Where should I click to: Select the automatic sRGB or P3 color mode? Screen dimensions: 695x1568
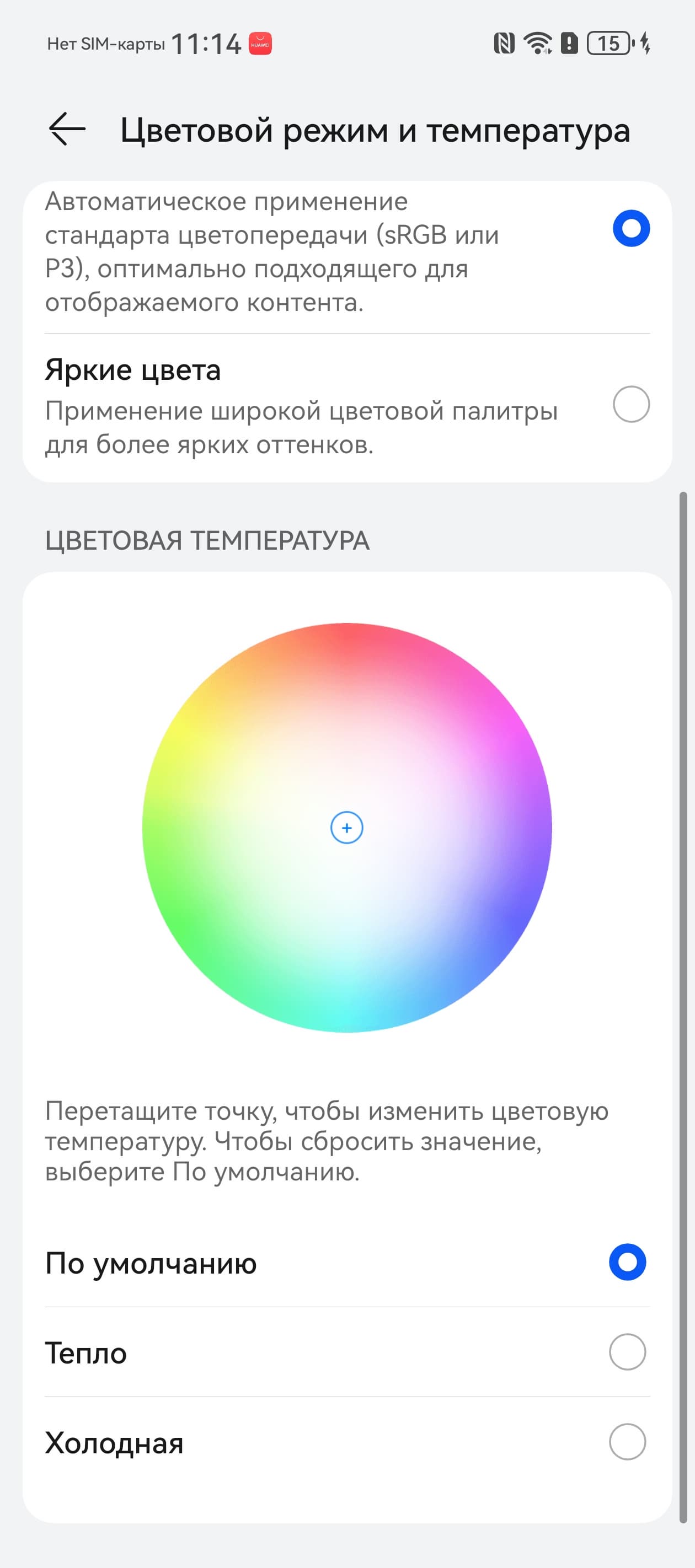(x=630, y=228)
